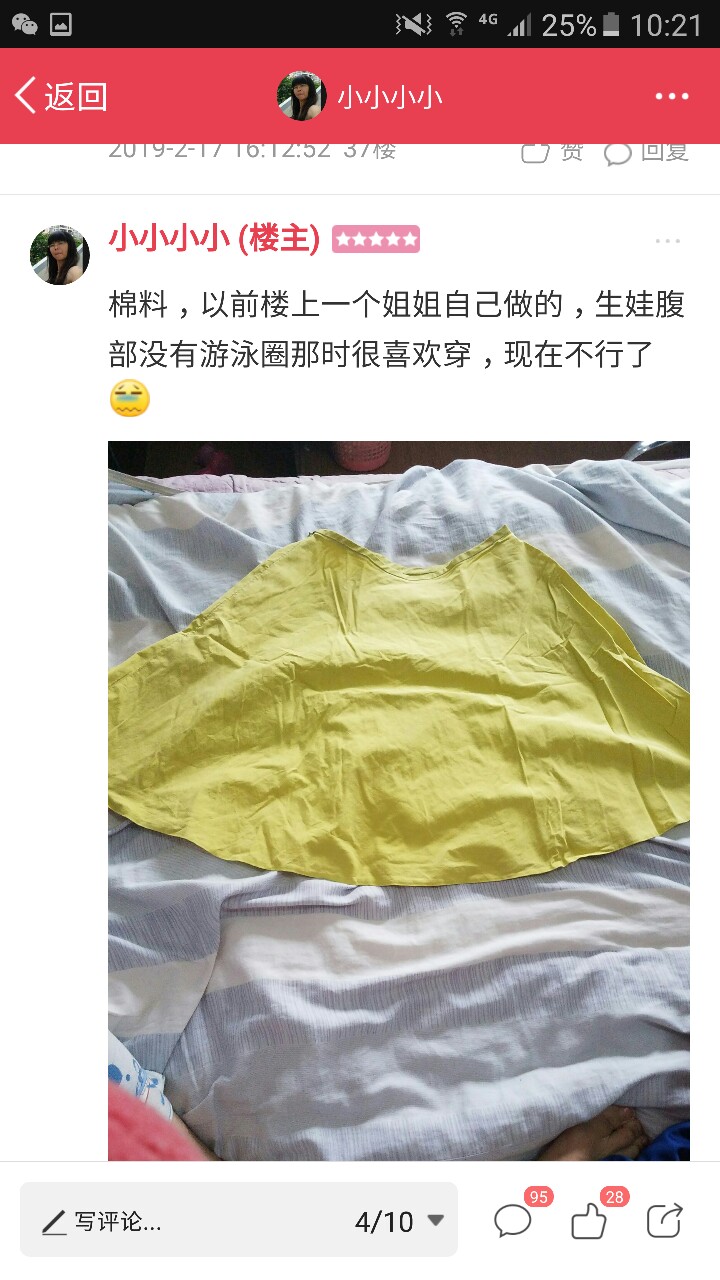Open the 95 comments icon

click(514, 1221)
